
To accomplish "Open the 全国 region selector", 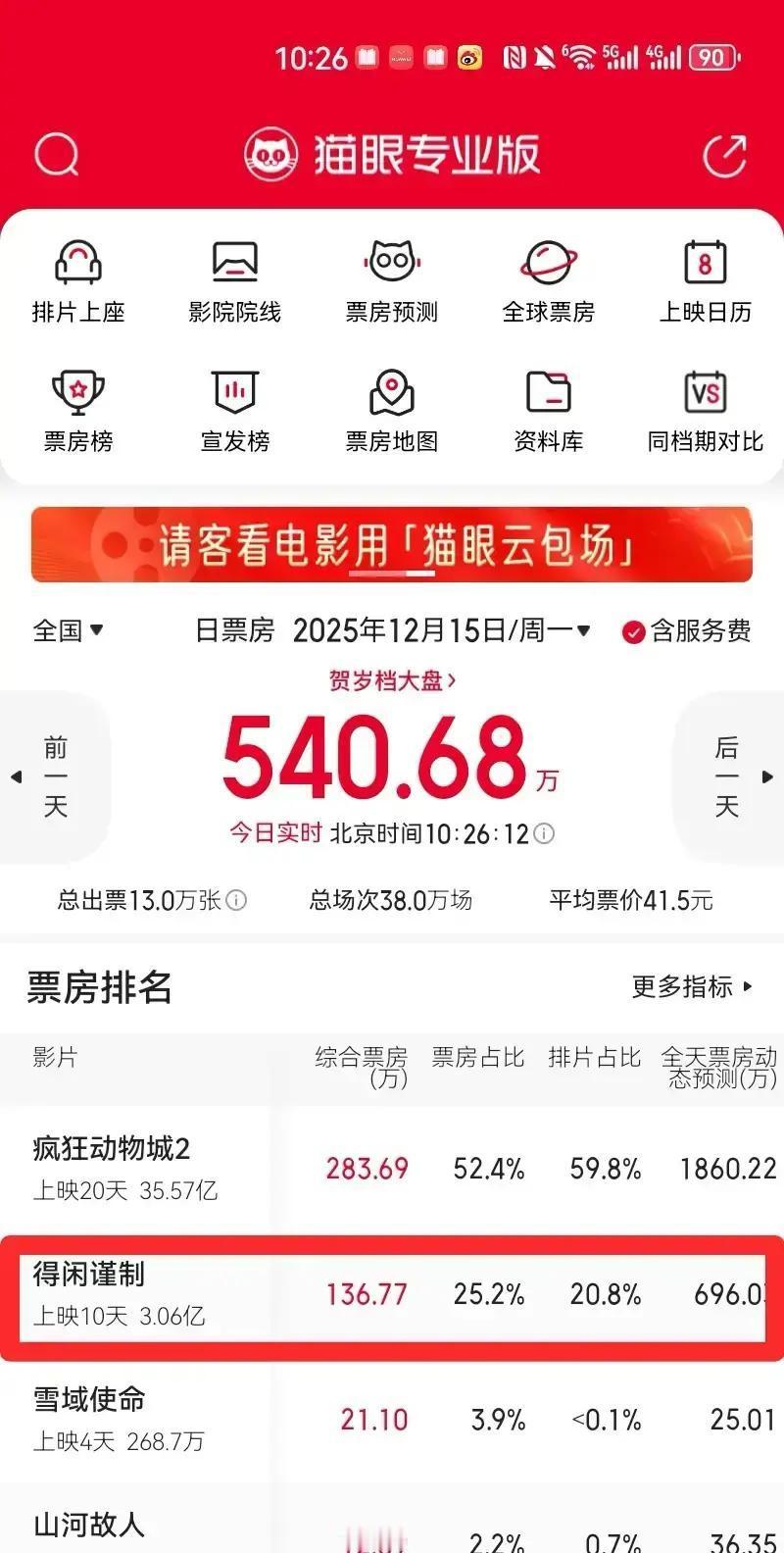I will point(69,631).
